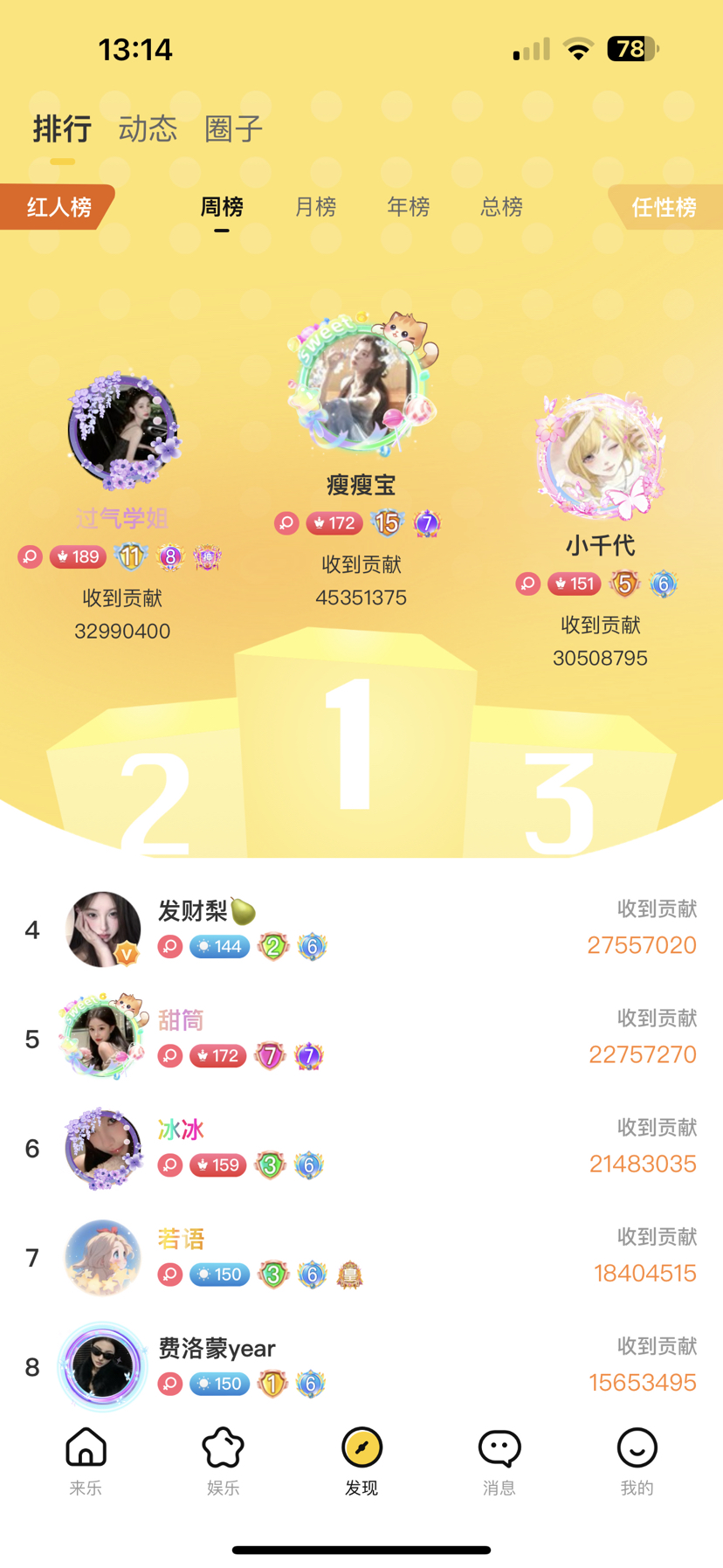Switch to the 动态 tab

(x=148, y=129)
